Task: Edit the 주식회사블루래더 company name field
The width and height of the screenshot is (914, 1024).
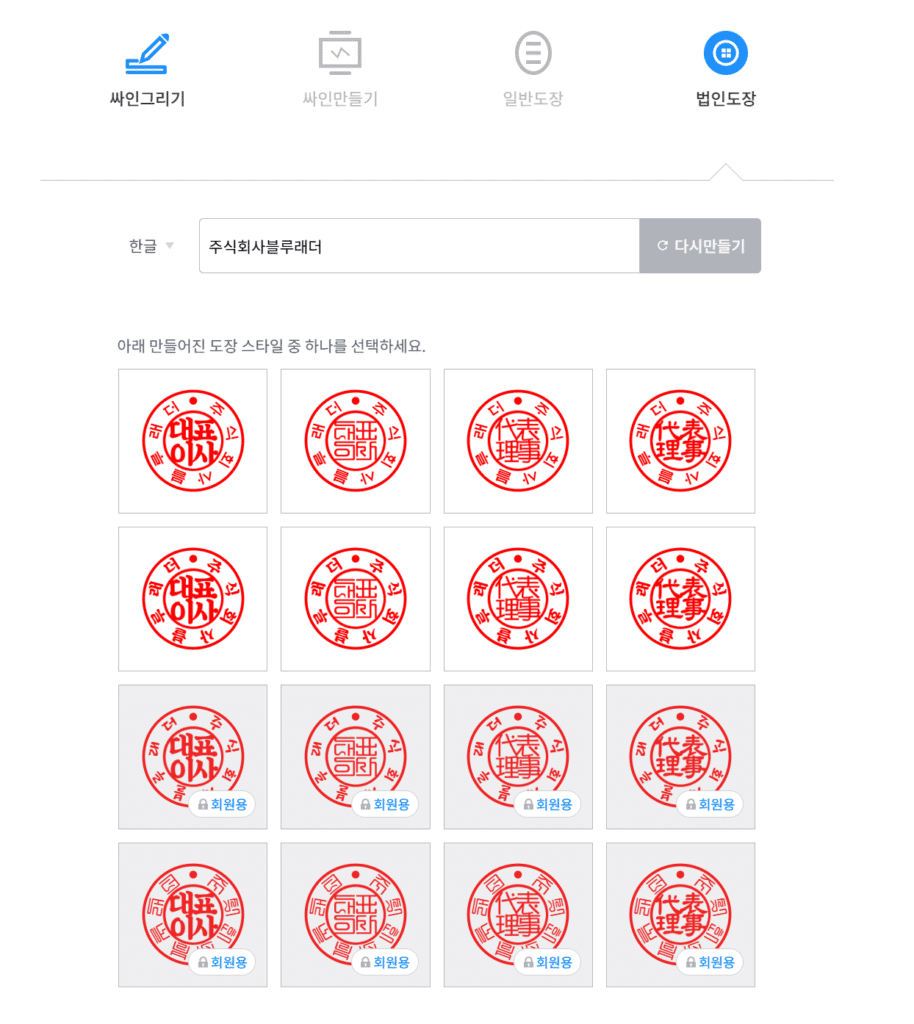Action: (419, 246)
